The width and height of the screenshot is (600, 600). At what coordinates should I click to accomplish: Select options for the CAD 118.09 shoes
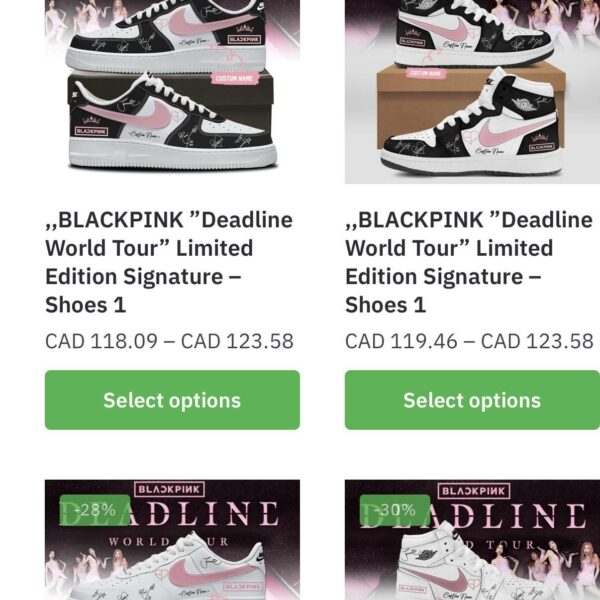[x=172, y=400]
